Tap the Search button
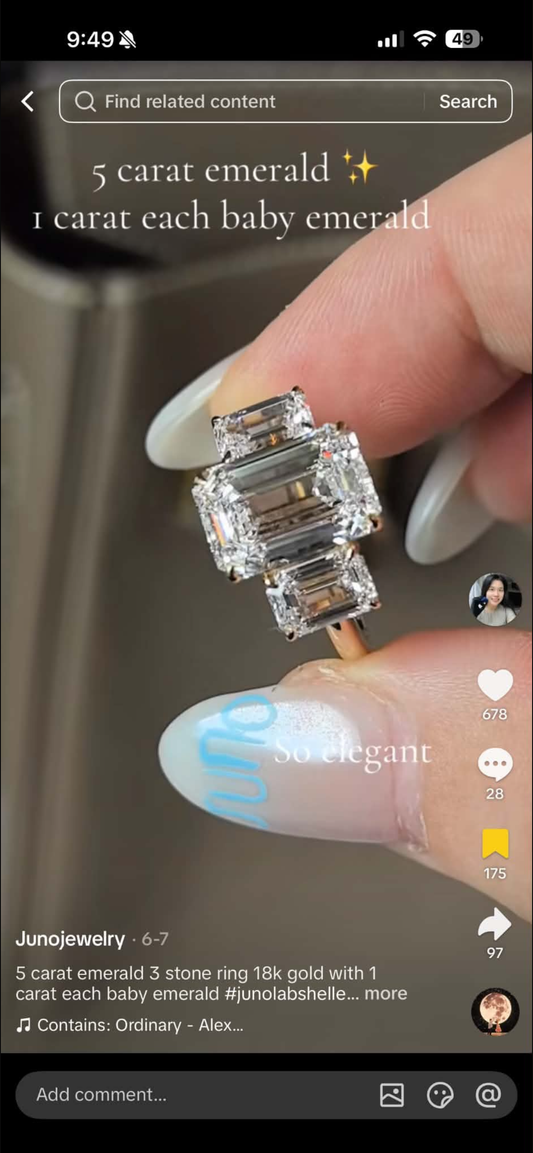533x1153 pixels. click(468, 101)
